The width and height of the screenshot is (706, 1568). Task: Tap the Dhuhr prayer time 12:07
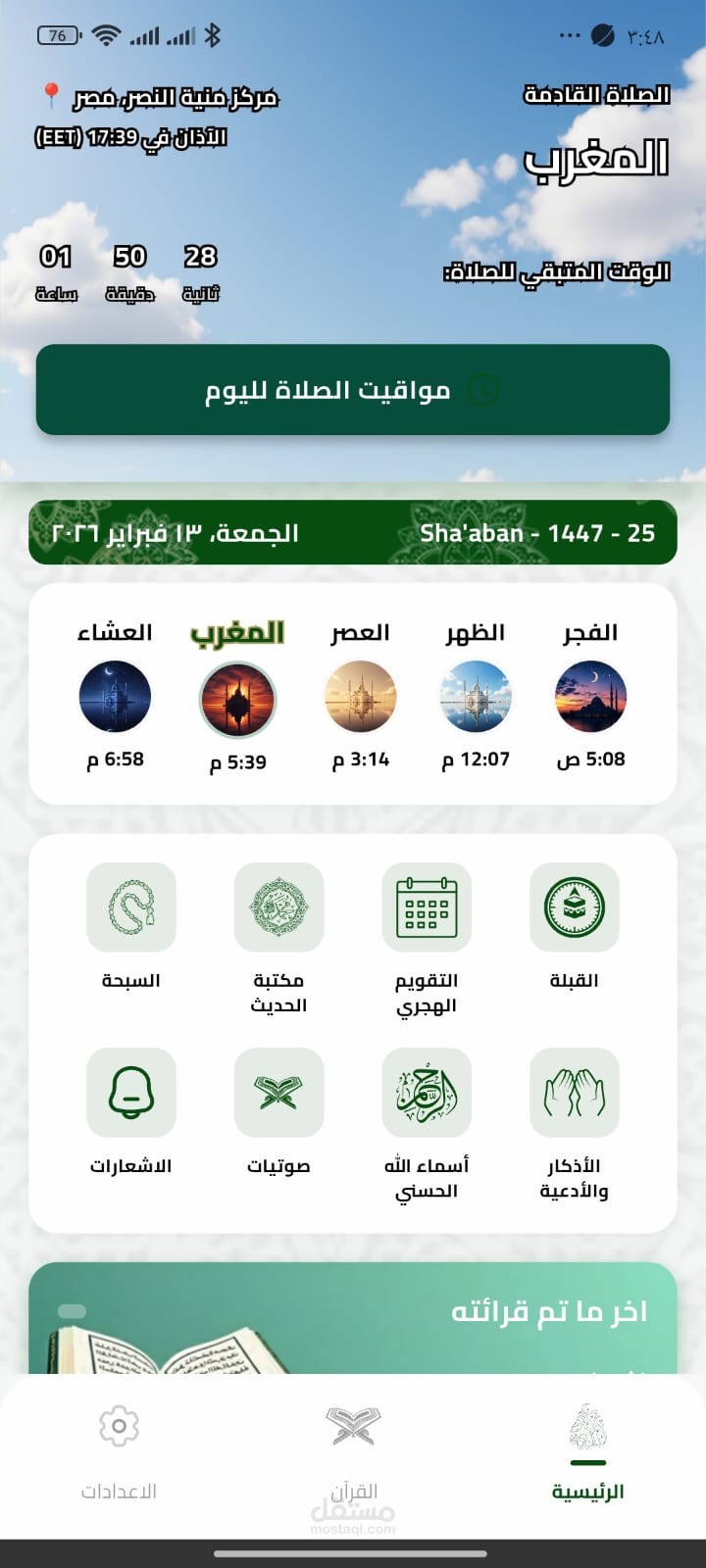click(473, 758)
